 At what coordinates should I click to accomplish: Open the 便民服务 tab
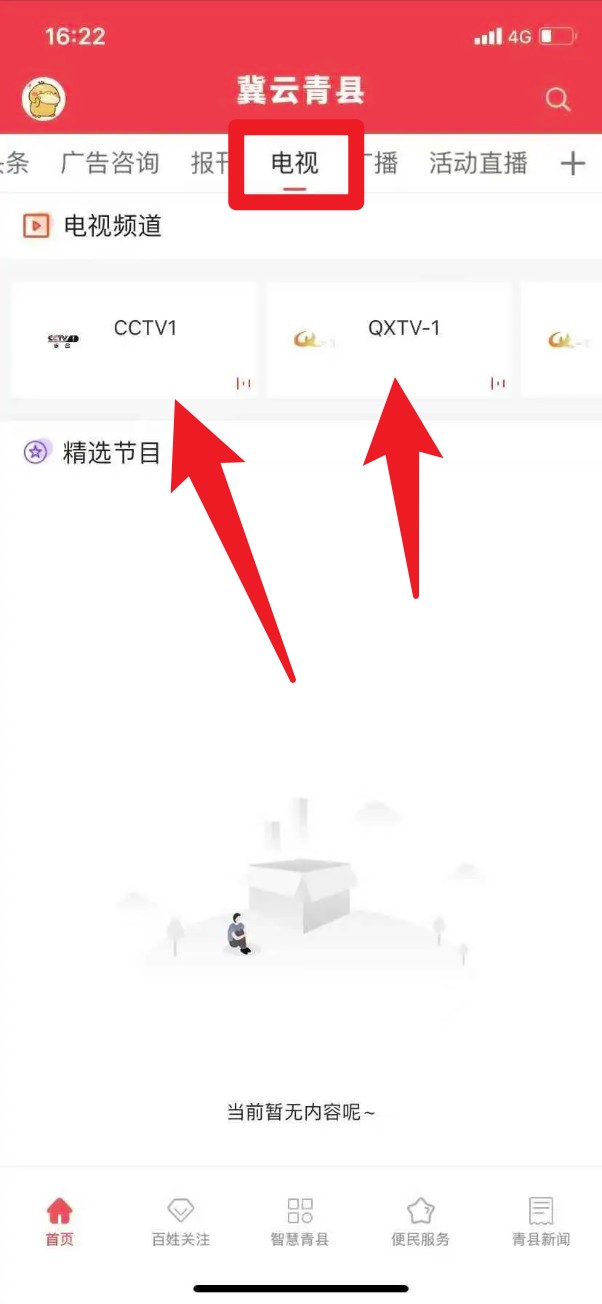420,1222
